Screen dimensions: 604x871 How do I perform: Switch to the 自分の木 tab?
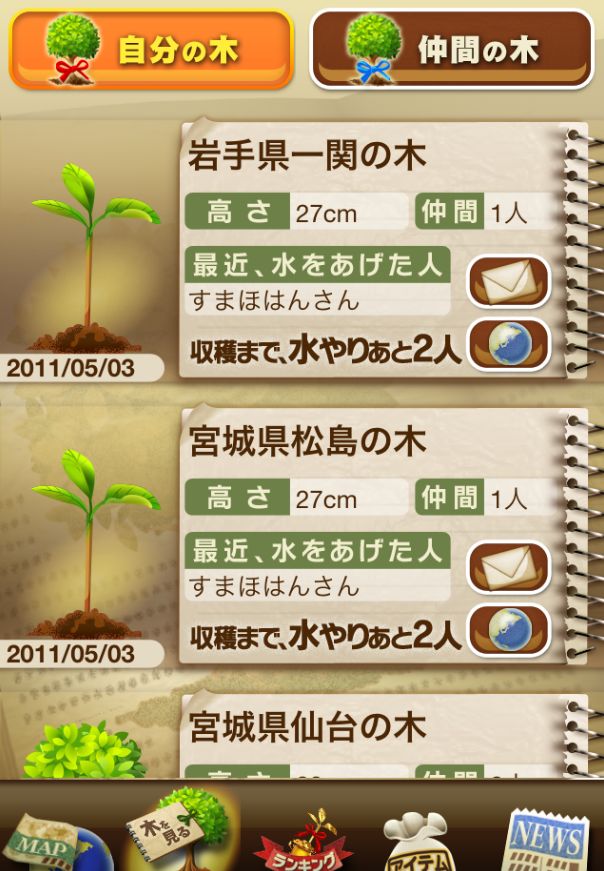click(x=151, y=49)
